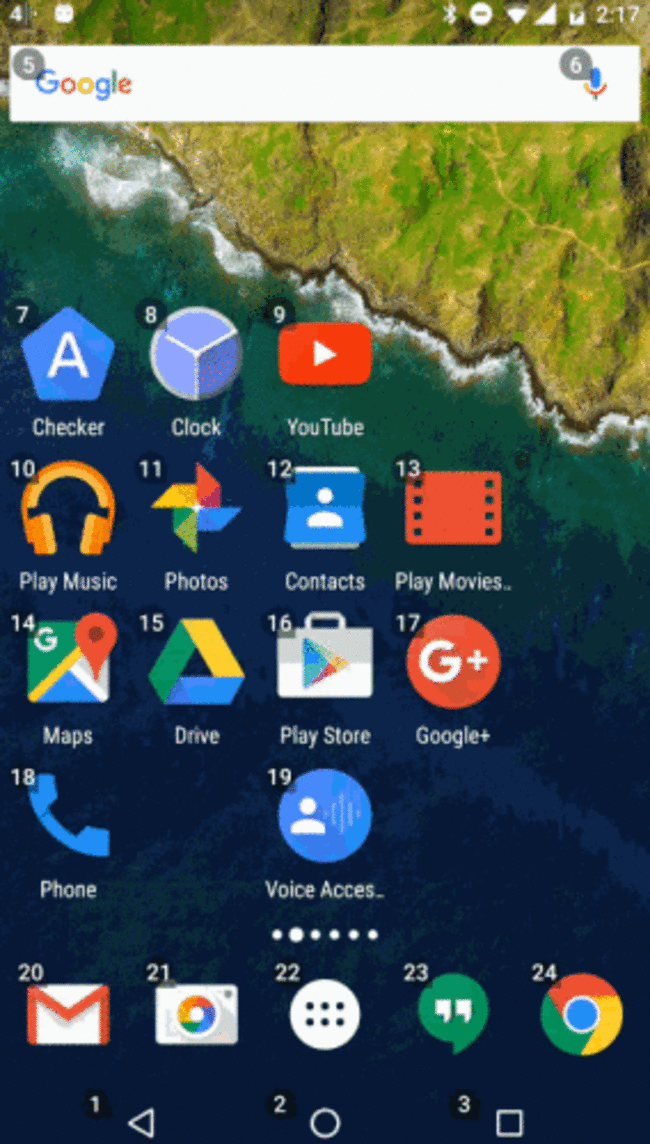
Task: Open YouTube
Action: [x=324, y=355]
